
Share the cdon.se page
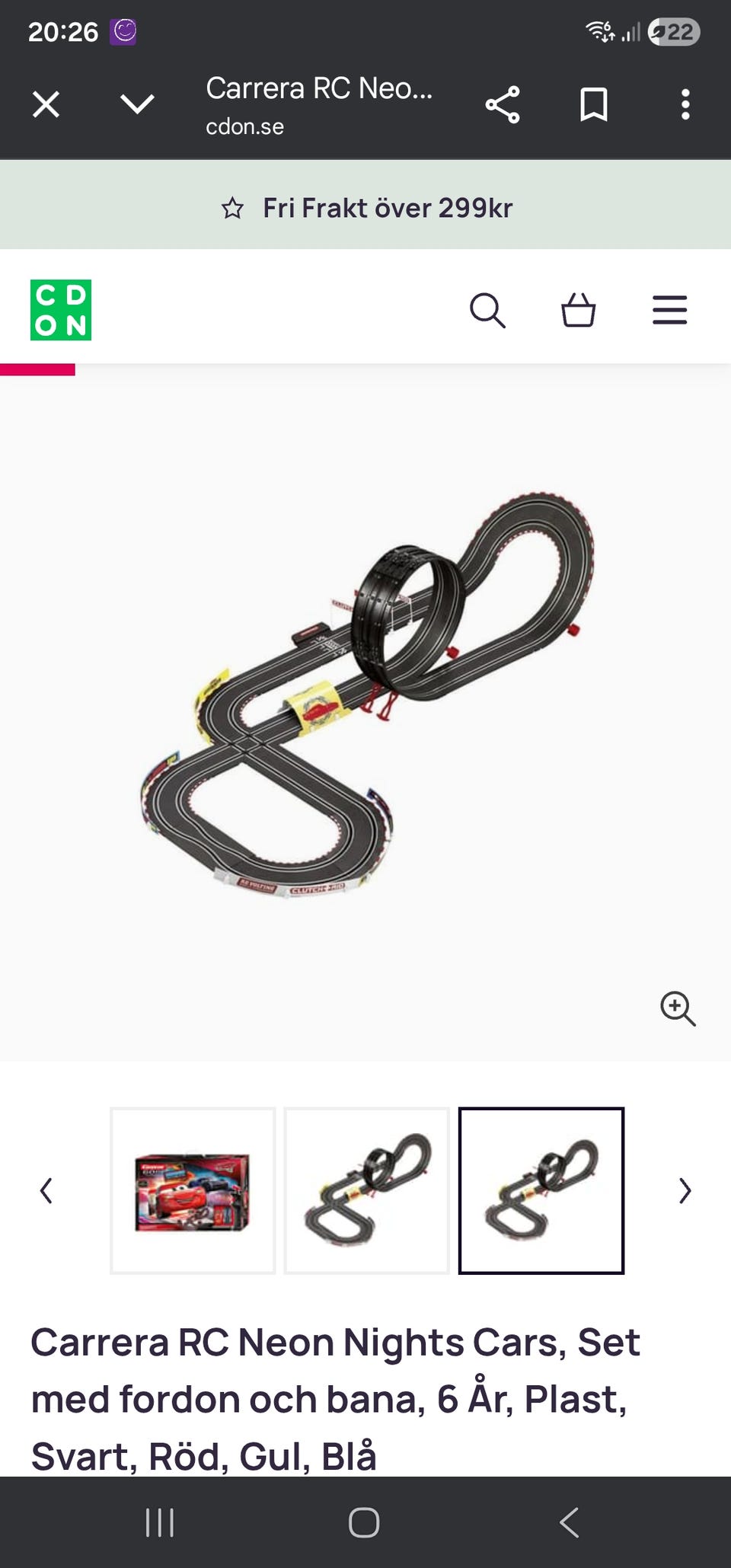[503, 104]
